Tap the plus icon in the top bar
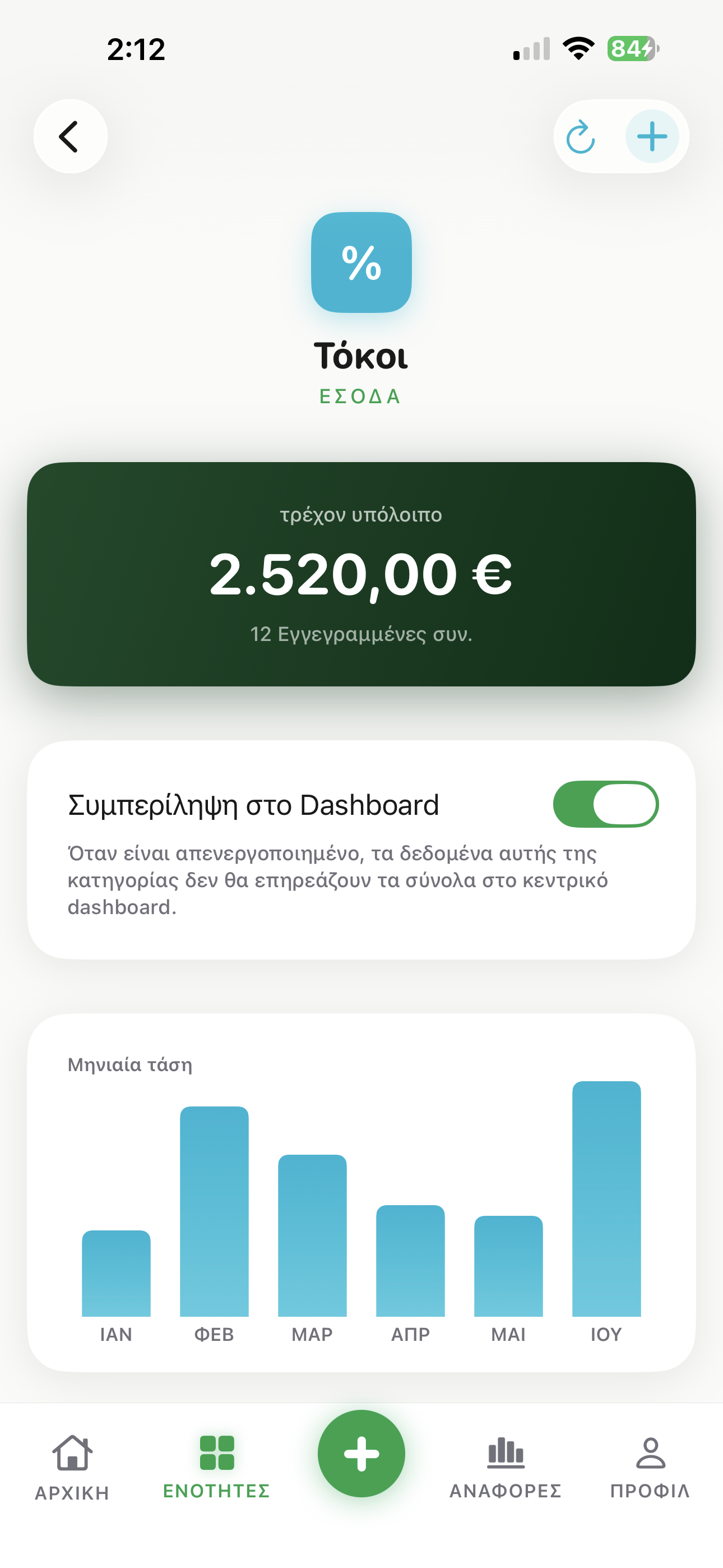The image size is (723, 1568). coord(652,136)
